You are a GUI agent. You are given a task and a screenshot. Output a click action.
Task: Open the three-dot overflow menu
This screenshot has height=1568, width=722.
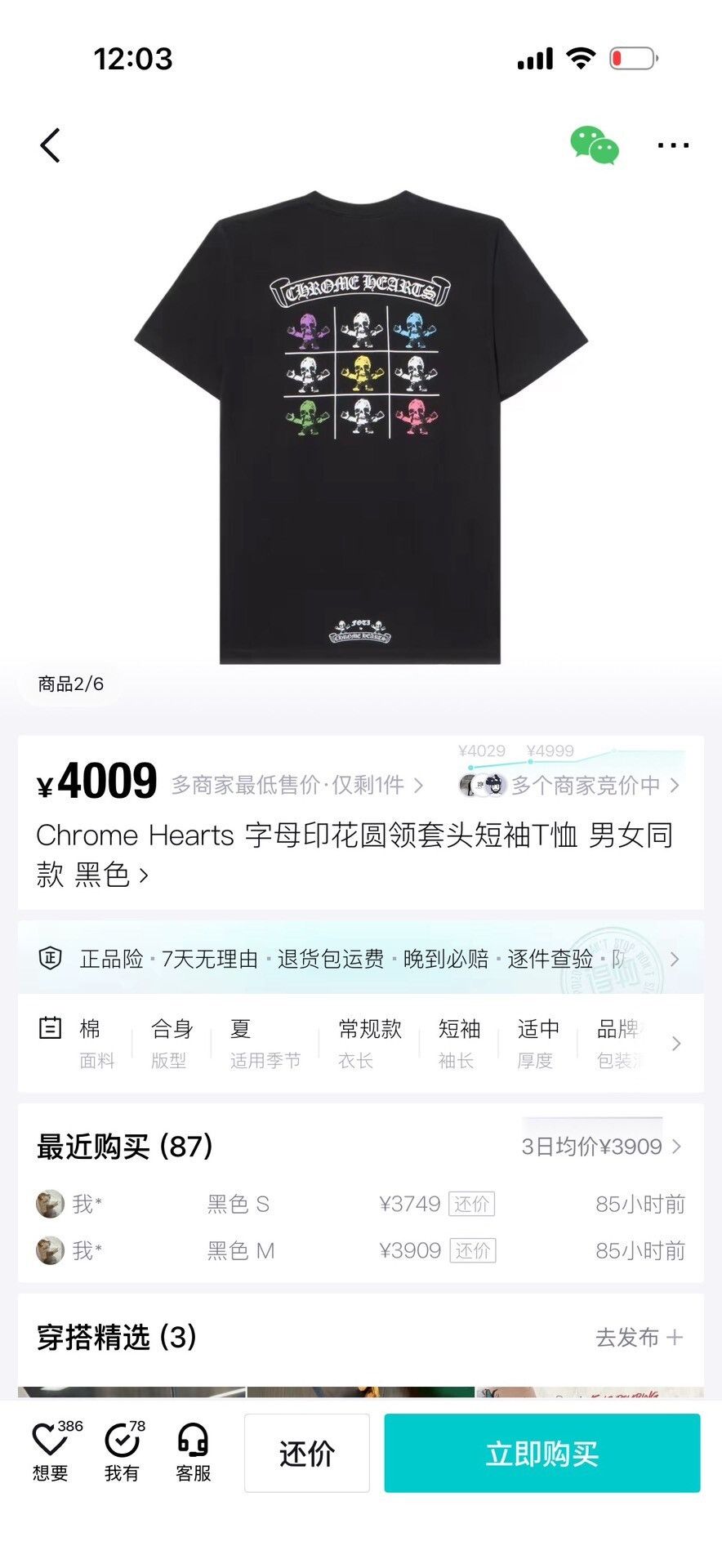[x=673, y=145]
